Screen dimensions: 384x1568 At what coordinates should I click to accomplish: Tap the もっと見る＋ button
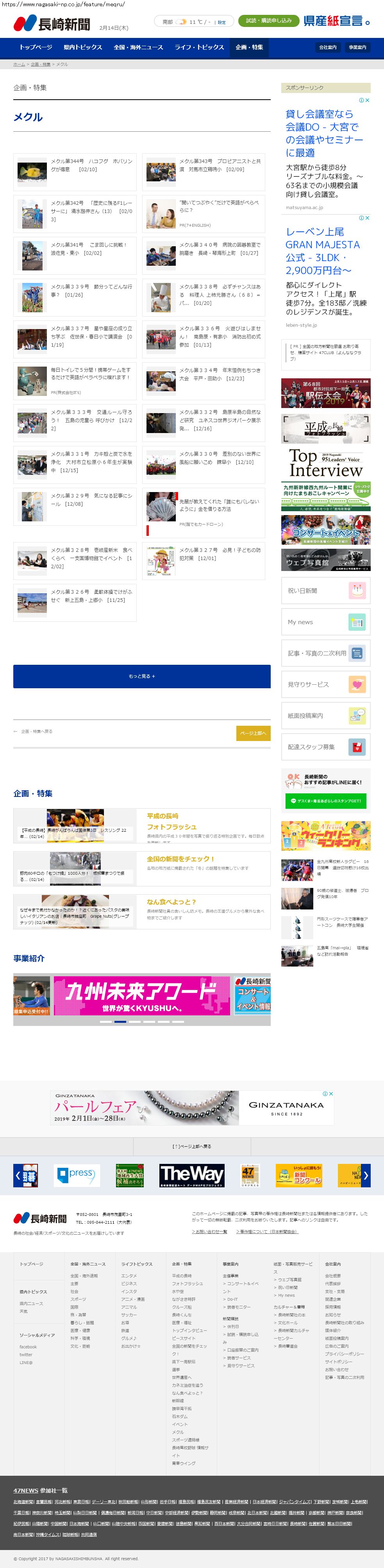tap(142, 676)
